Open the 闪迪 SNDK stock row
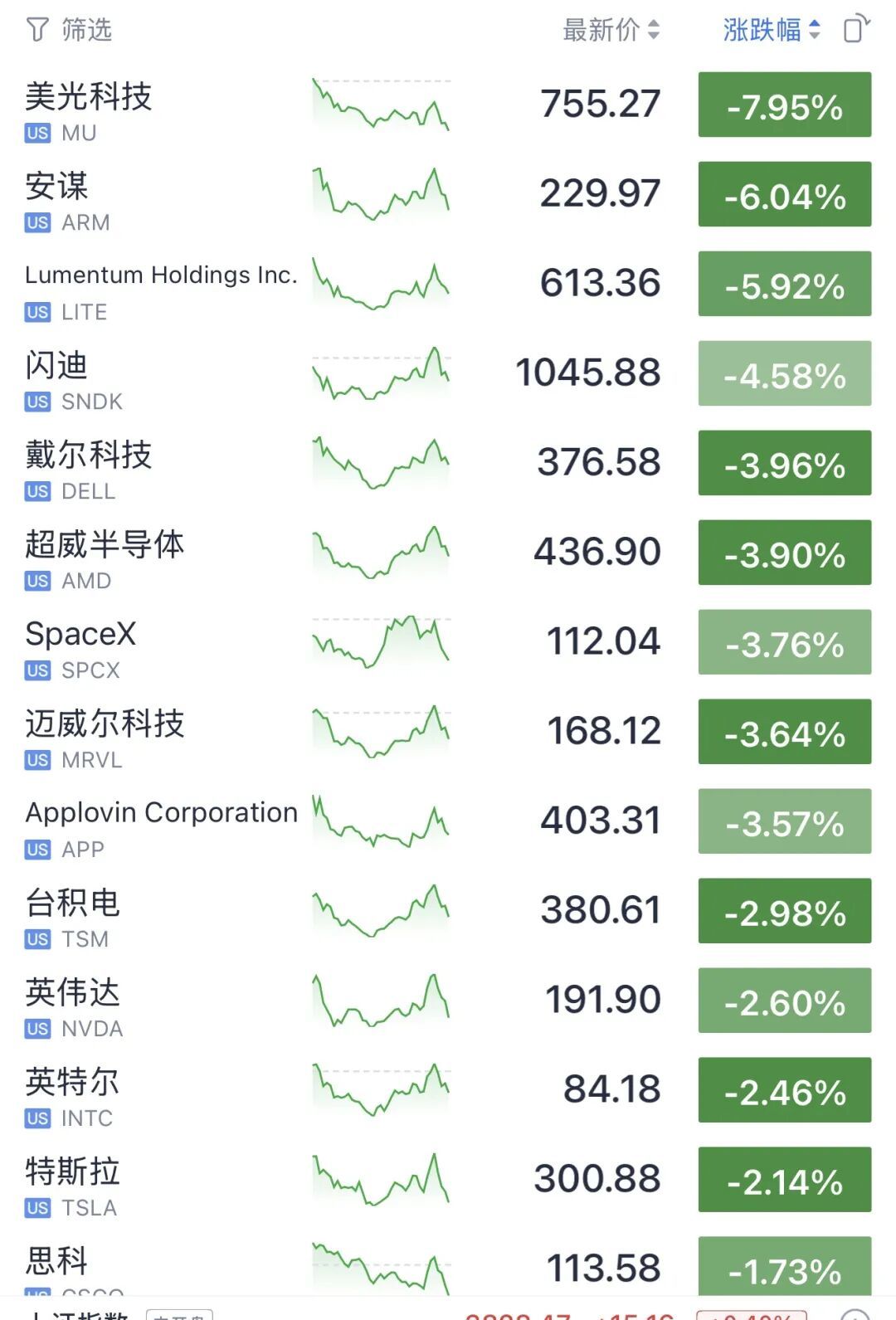896x1320 pixels. click(448, 373)
